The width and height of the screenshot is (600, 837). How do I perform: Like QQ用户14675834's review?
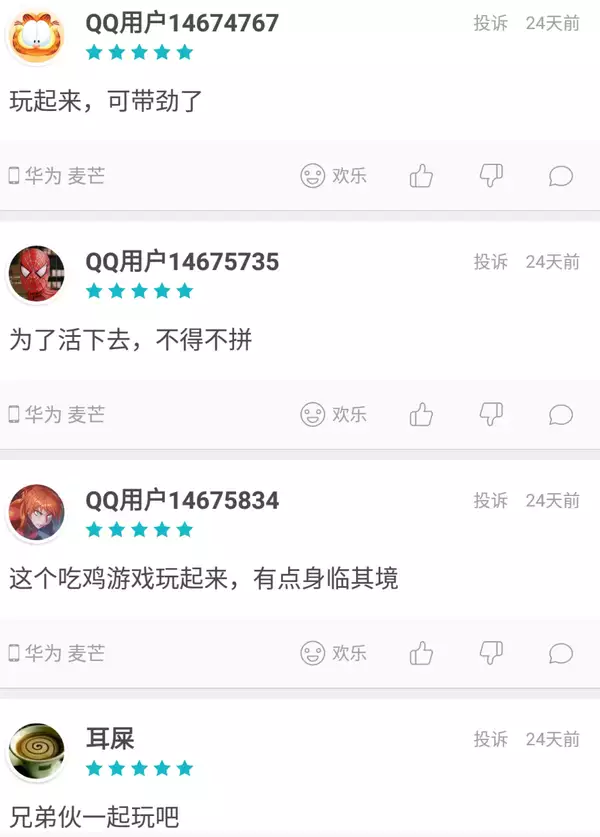click(x=421, y=653)
